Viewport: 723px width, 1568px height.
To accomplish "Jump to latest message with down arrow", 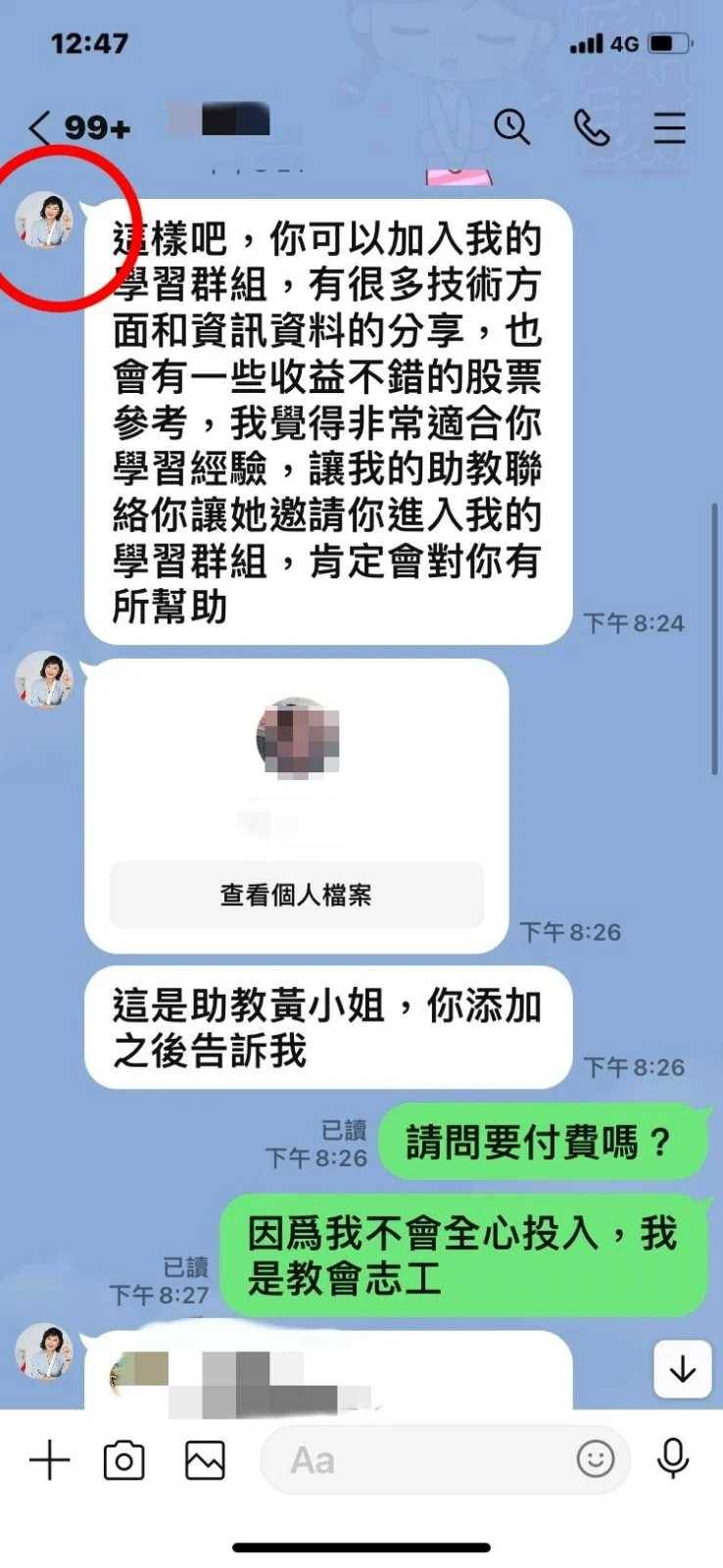I will click(x=682, y=1368).
